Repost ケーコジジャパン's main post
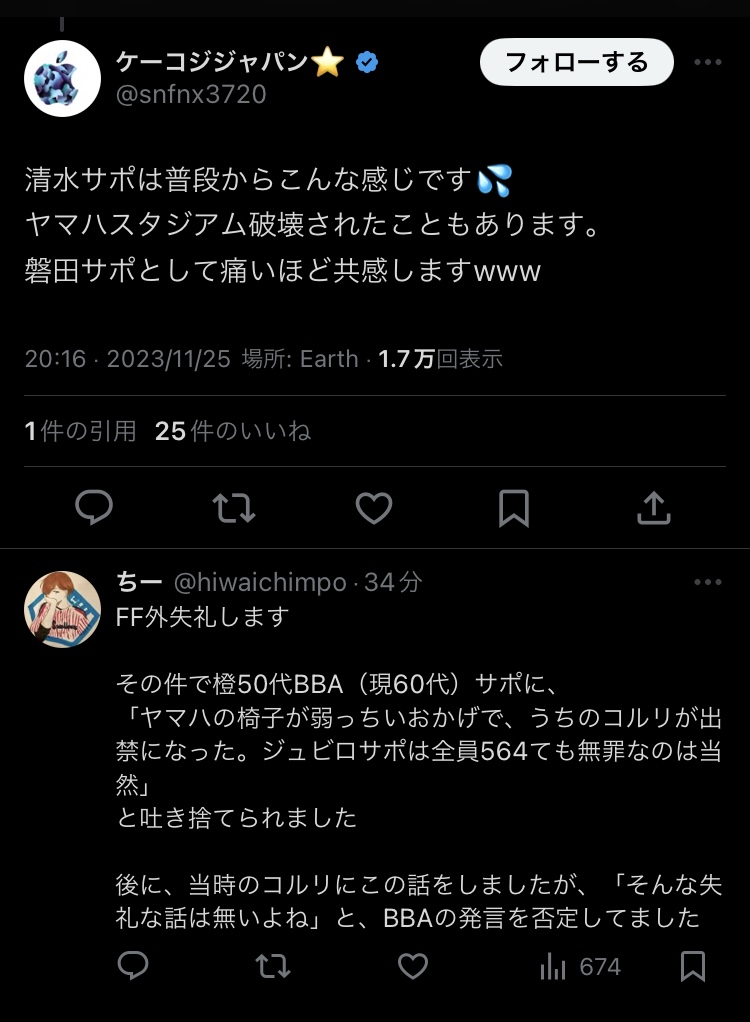Viewport: 750px width, 1022px height. [x=234, y=508]
